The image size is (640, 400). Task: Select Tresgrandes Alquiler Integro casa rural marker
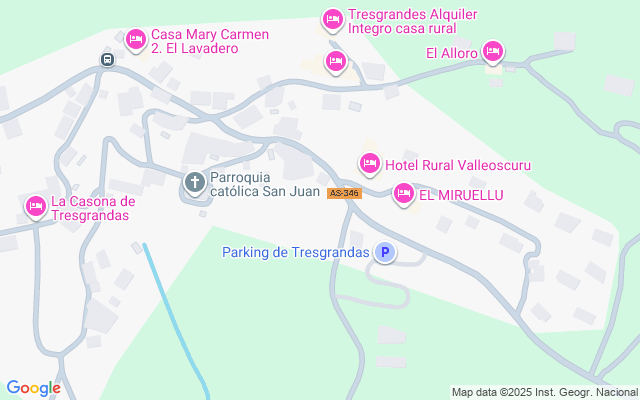pos(333,20)
